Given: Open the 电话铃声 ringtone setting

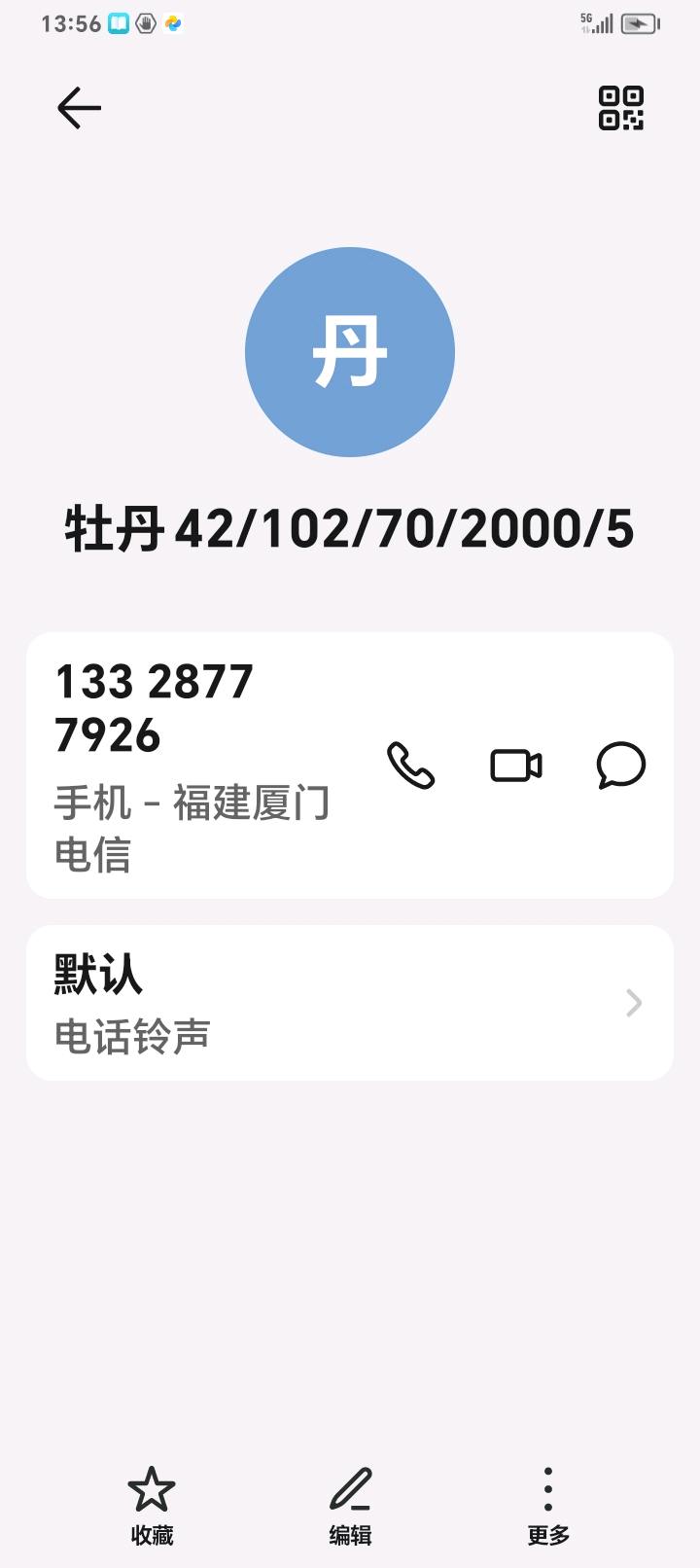Looking at the screenshot, I should coord(350,1003).
